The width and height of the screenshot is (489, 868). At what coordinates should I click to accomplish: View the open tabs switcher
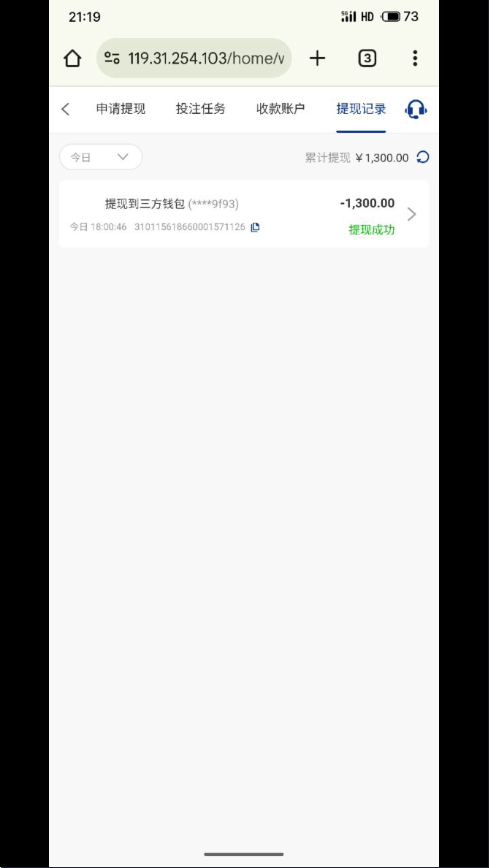click(x=367, y=58)
